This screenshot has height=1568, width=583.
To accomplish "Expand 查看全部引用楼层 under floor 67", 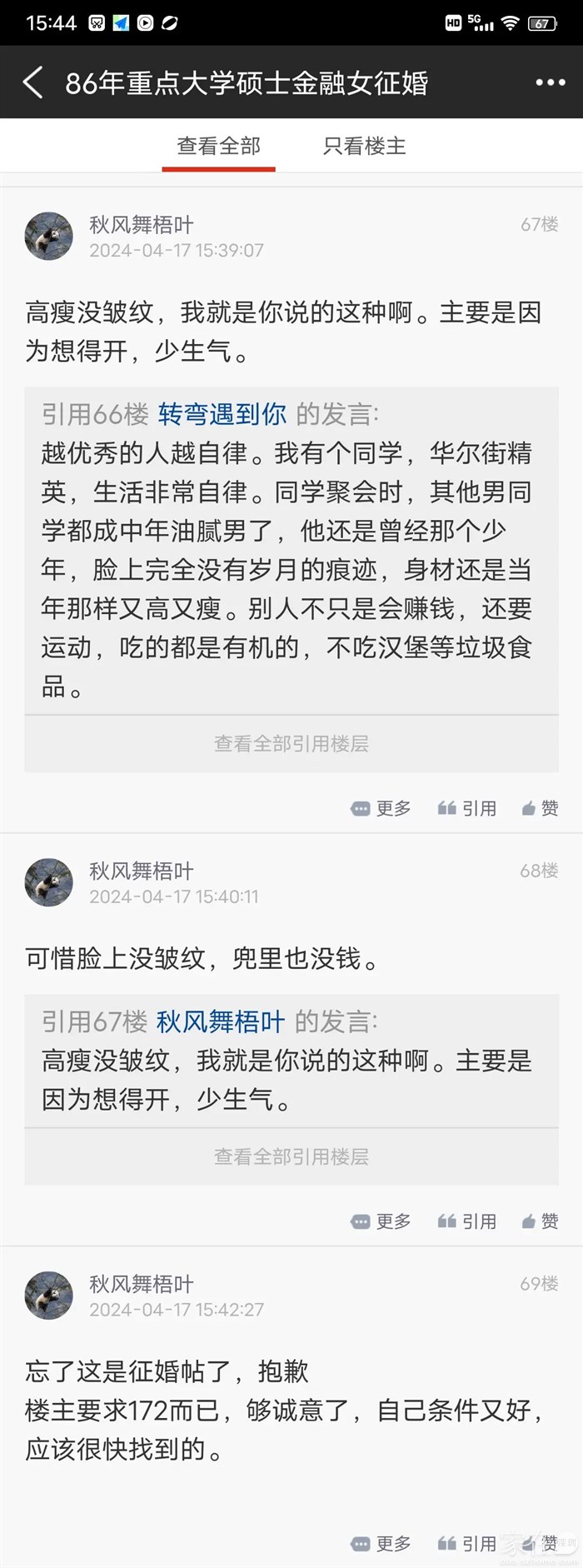I will pyautogui.click(x=291, y=743).
